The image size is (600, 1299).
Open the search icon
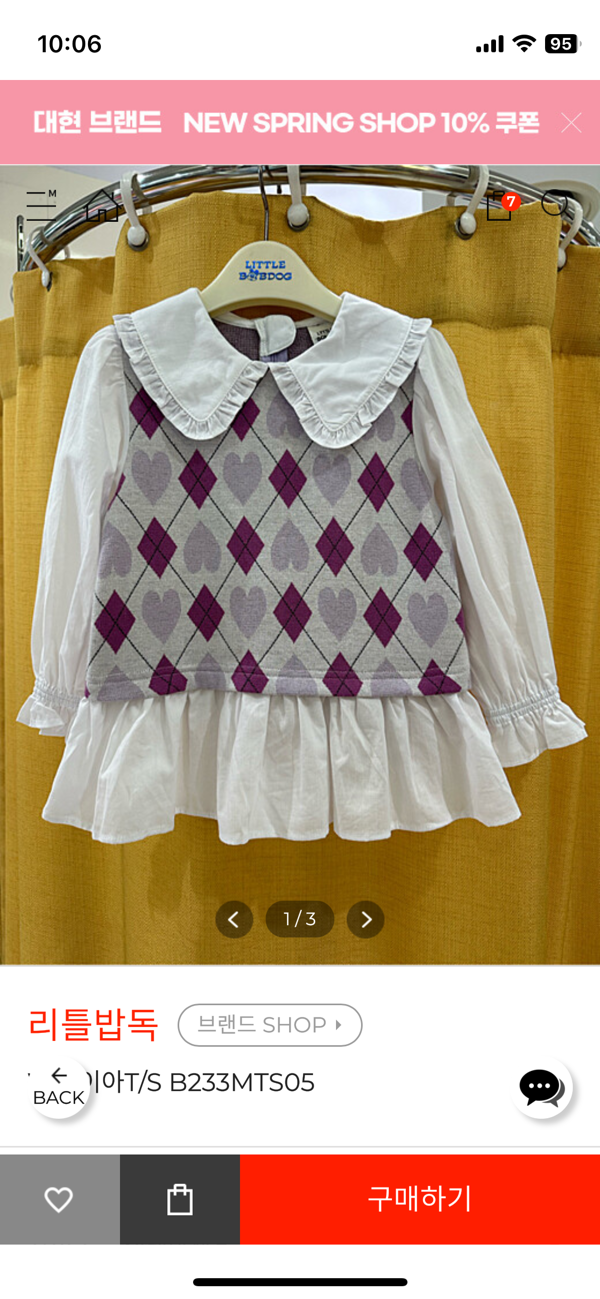coord(554,204)
